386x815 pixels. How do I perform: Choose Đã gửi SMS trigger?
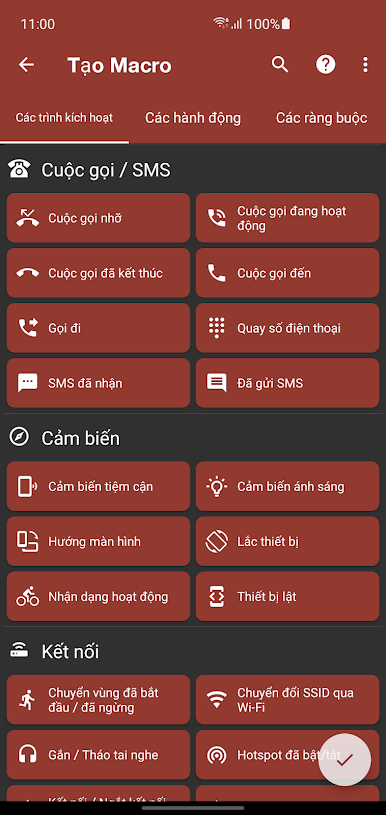(287, 383)
